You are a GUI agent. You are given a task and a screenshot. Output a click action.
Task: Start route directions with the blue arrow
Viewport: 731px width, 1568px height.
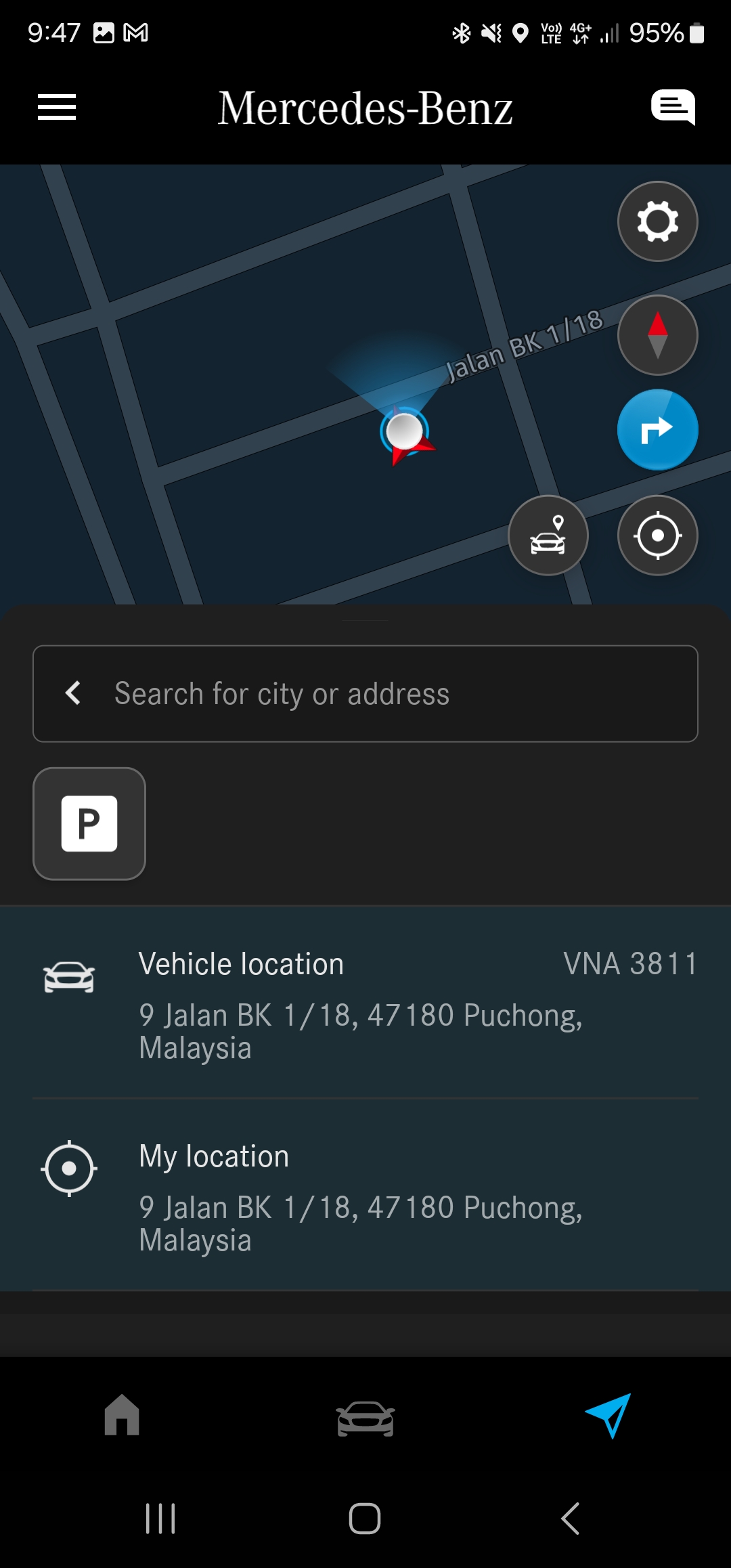click(x=657, y=430)
